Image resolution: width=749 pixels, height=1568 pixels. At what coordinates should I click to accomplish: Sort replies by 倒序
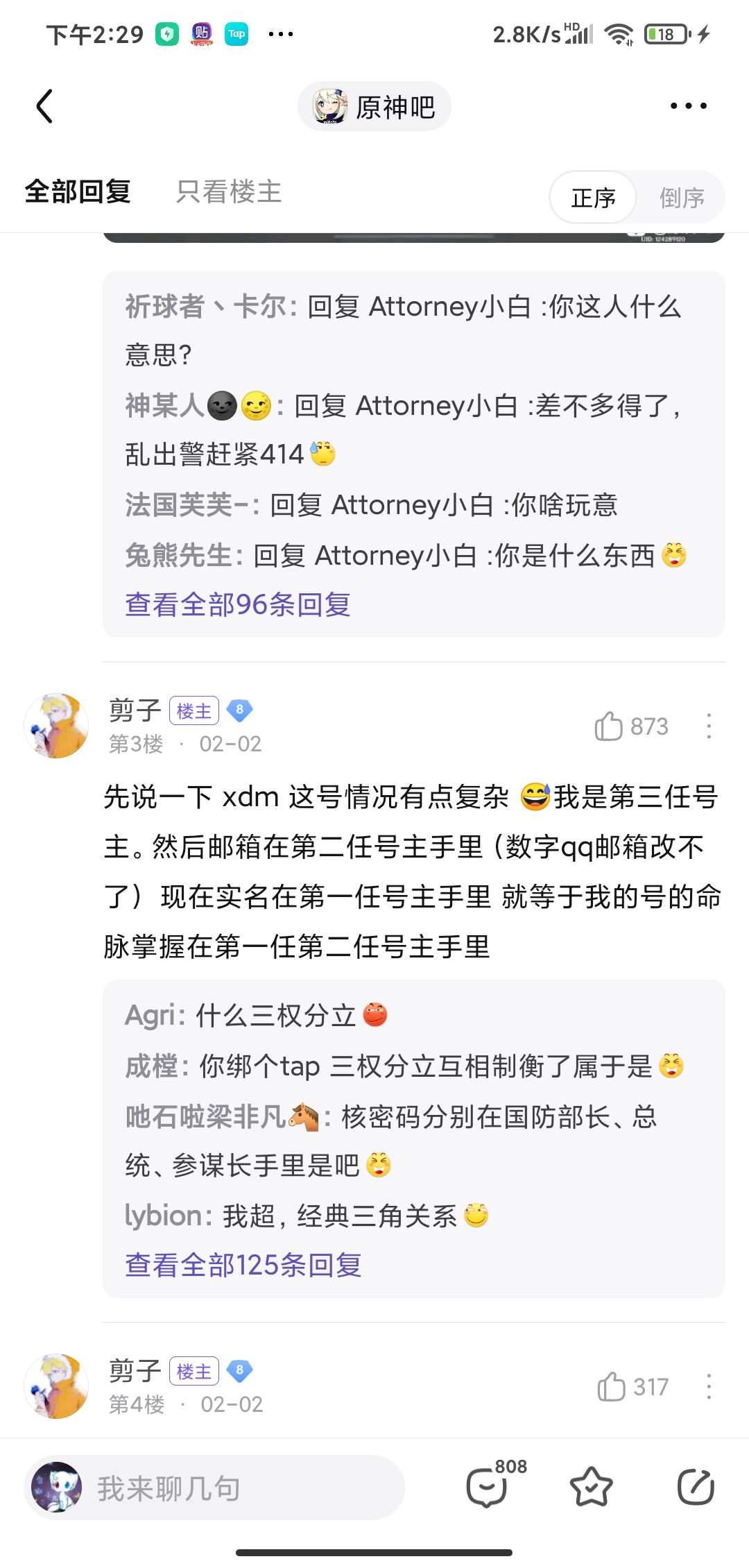682,198
